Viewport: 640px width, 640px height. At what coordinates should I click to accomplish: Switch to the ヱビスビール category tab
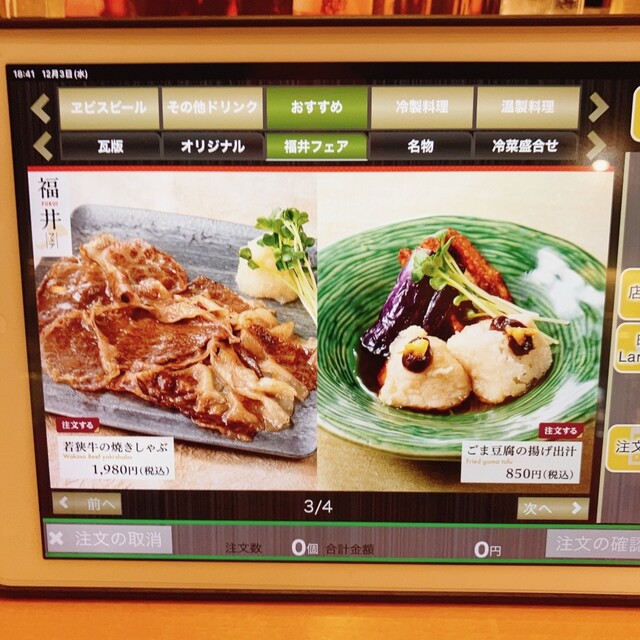pyautogui.click(x=108, y=108)
